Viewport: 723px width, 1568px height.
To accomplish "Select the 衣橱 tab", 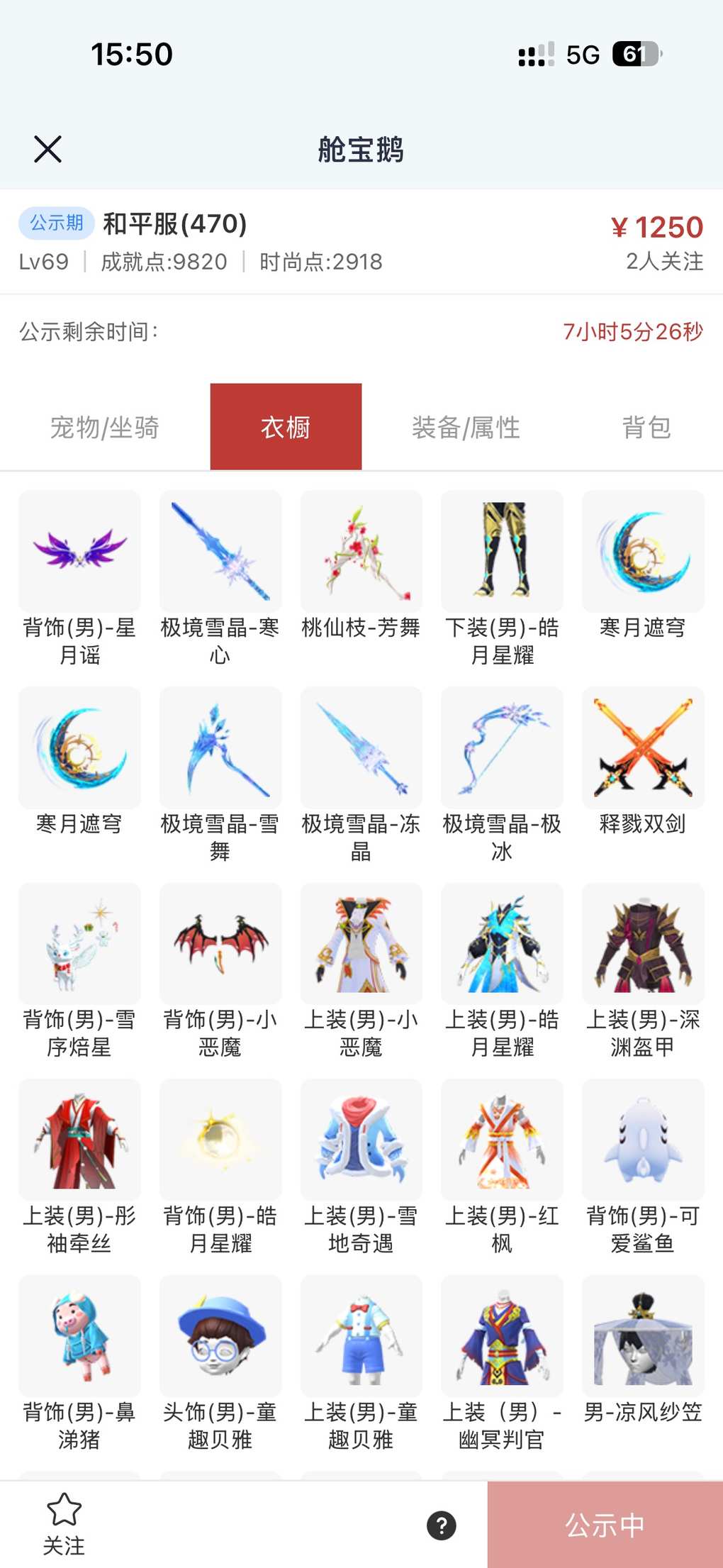I will tap(286, 428).
